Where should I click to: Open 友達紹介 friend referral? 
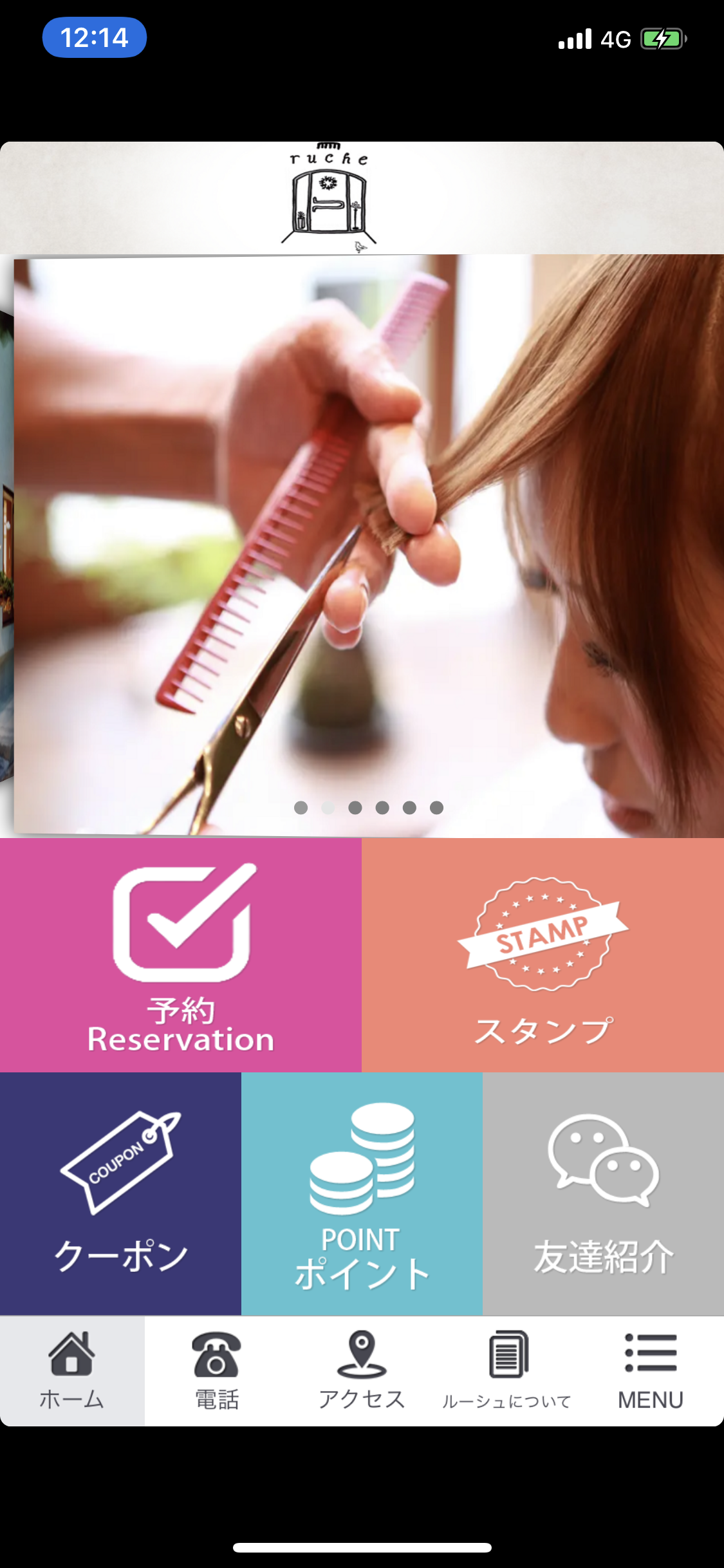coord(604,1193)
